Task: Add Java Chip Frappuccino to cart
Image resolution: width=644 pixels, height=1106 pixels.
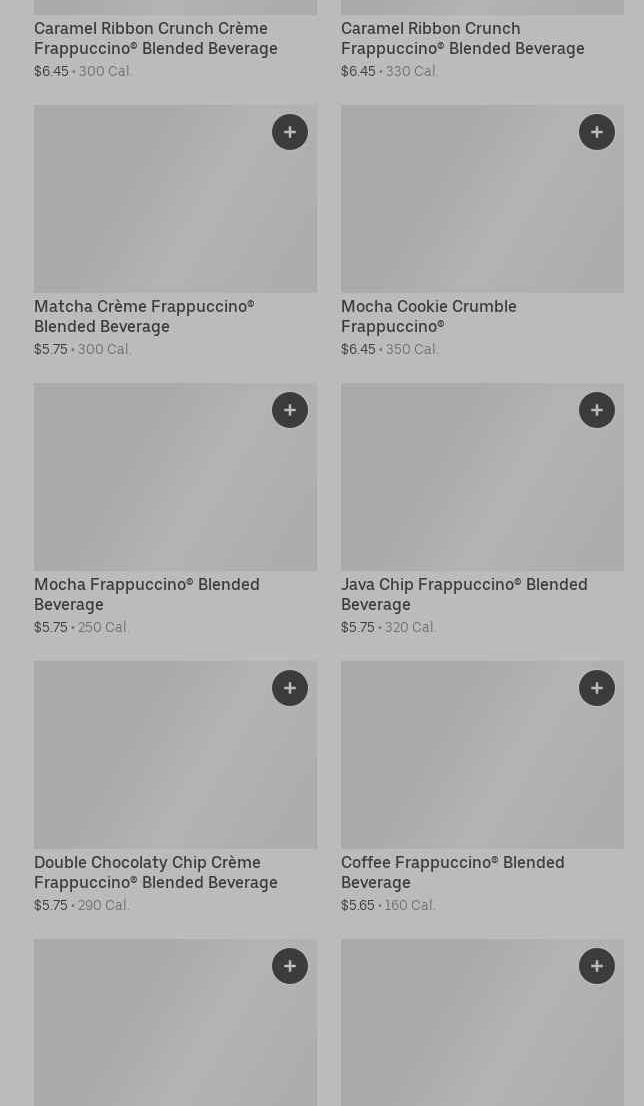Action: coord(597,410)
